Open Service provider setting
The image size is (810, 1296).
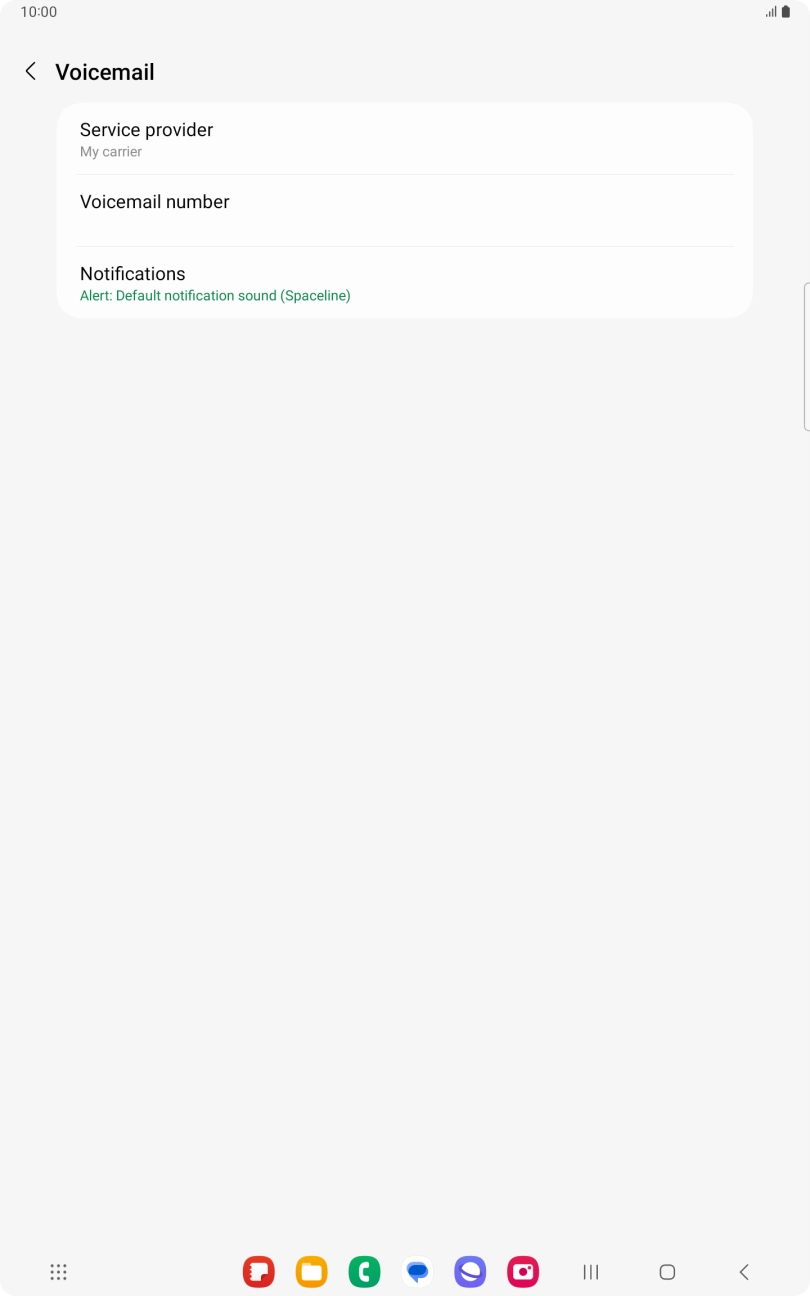click(405, 139)
